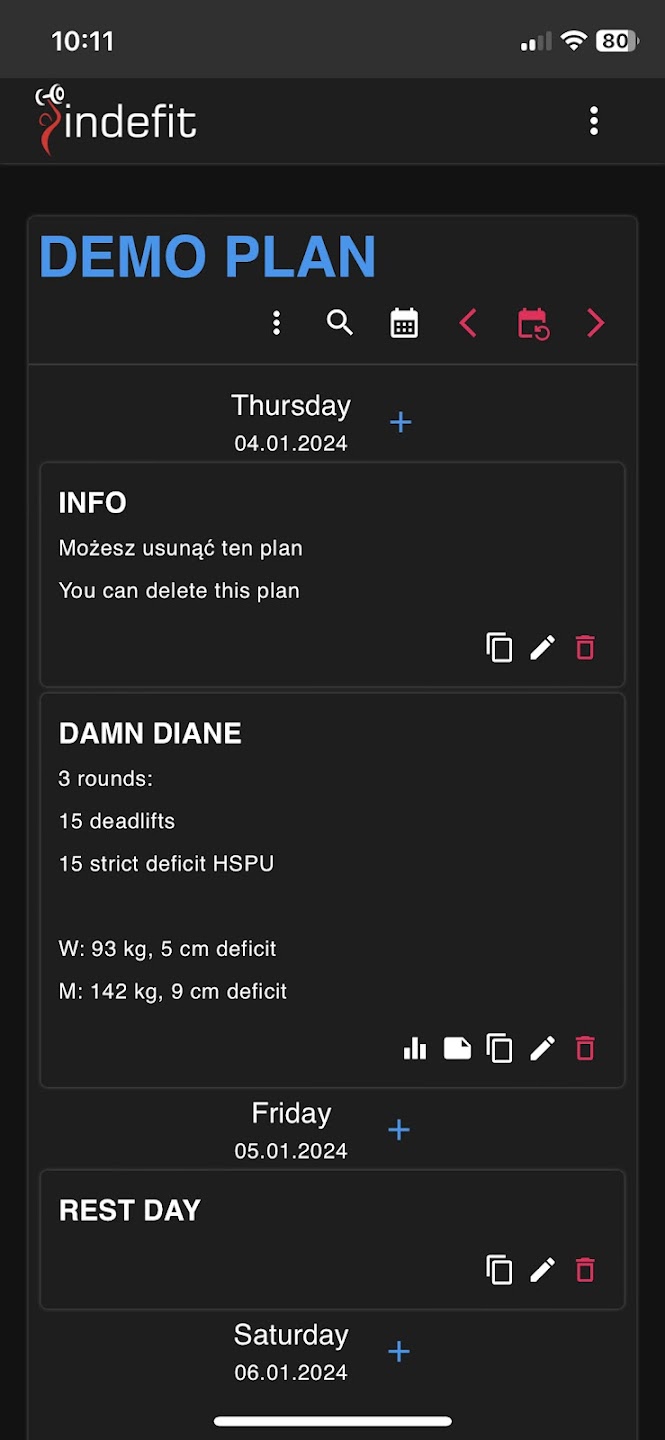
Task: Delete the INFO card
Action: [x=585, y=648]
